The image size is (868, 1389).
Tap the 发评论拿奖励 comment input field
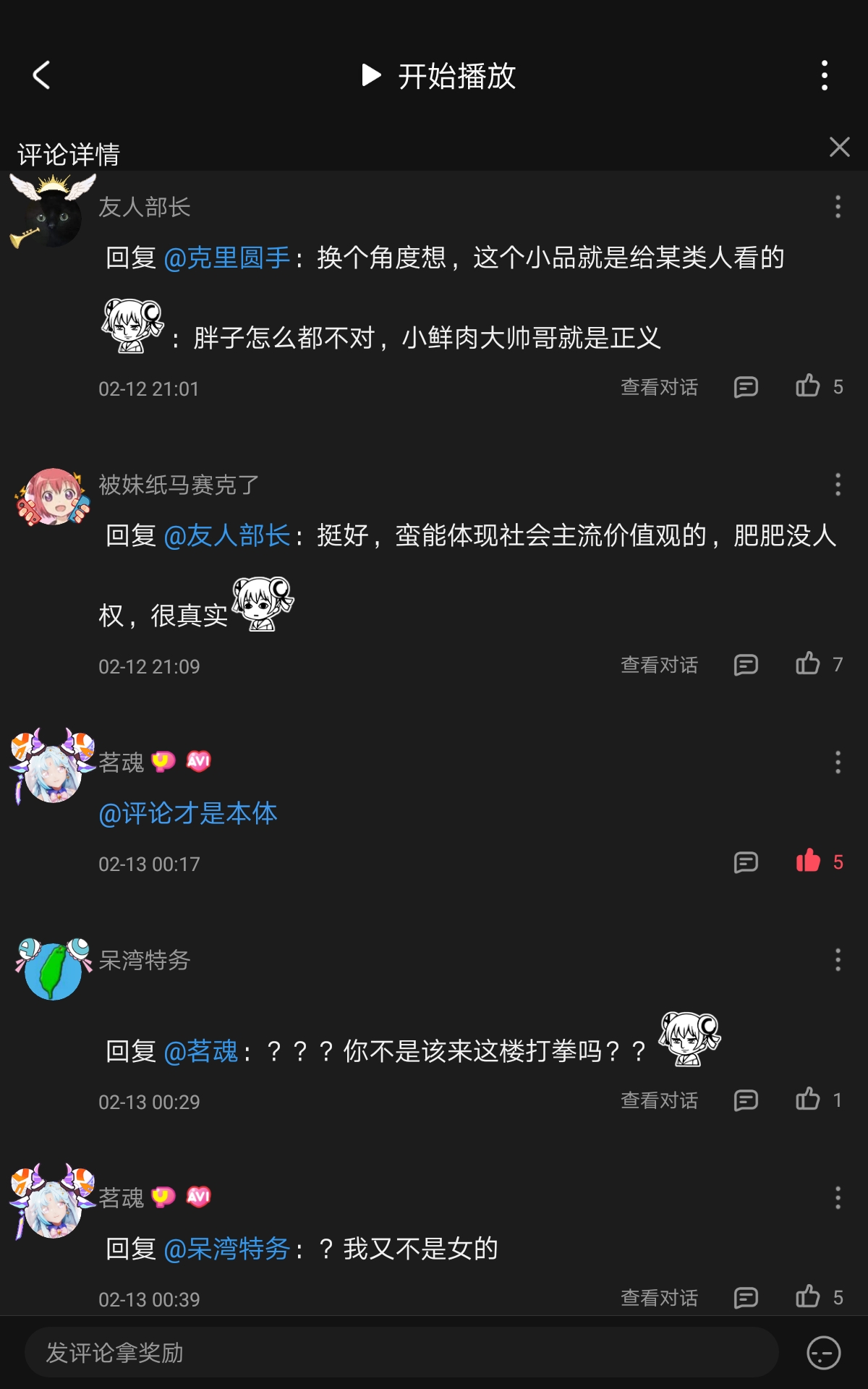coord(401,1352)
